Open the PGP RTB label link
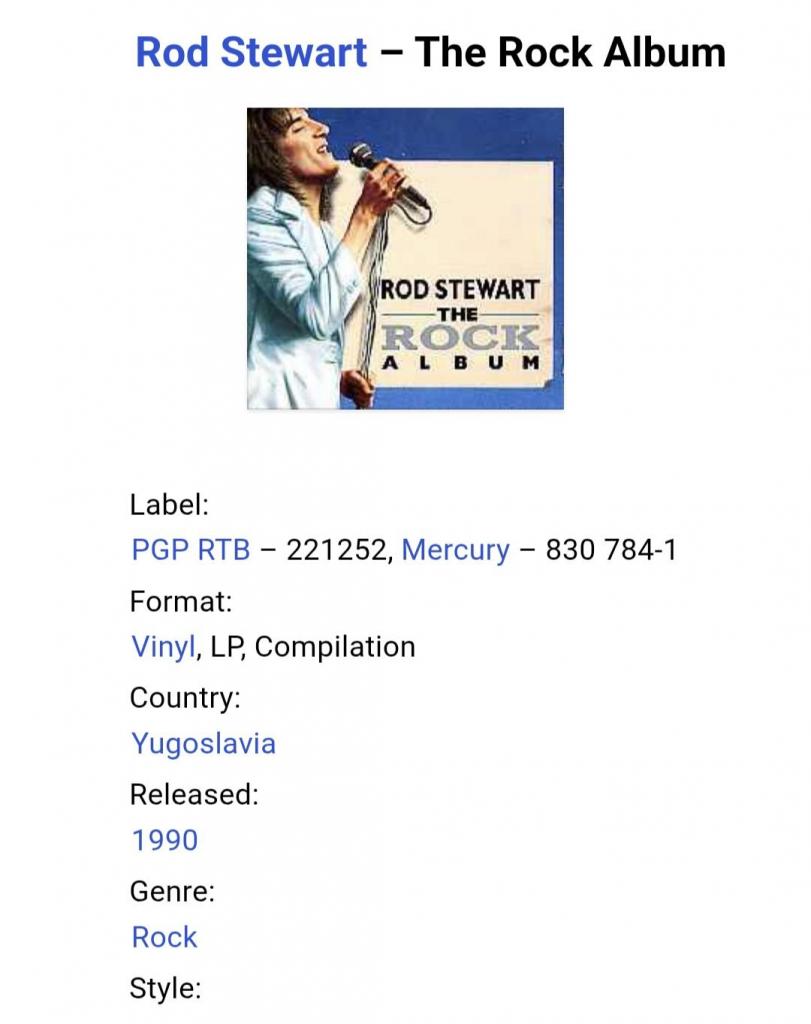 tap(191, 550)
